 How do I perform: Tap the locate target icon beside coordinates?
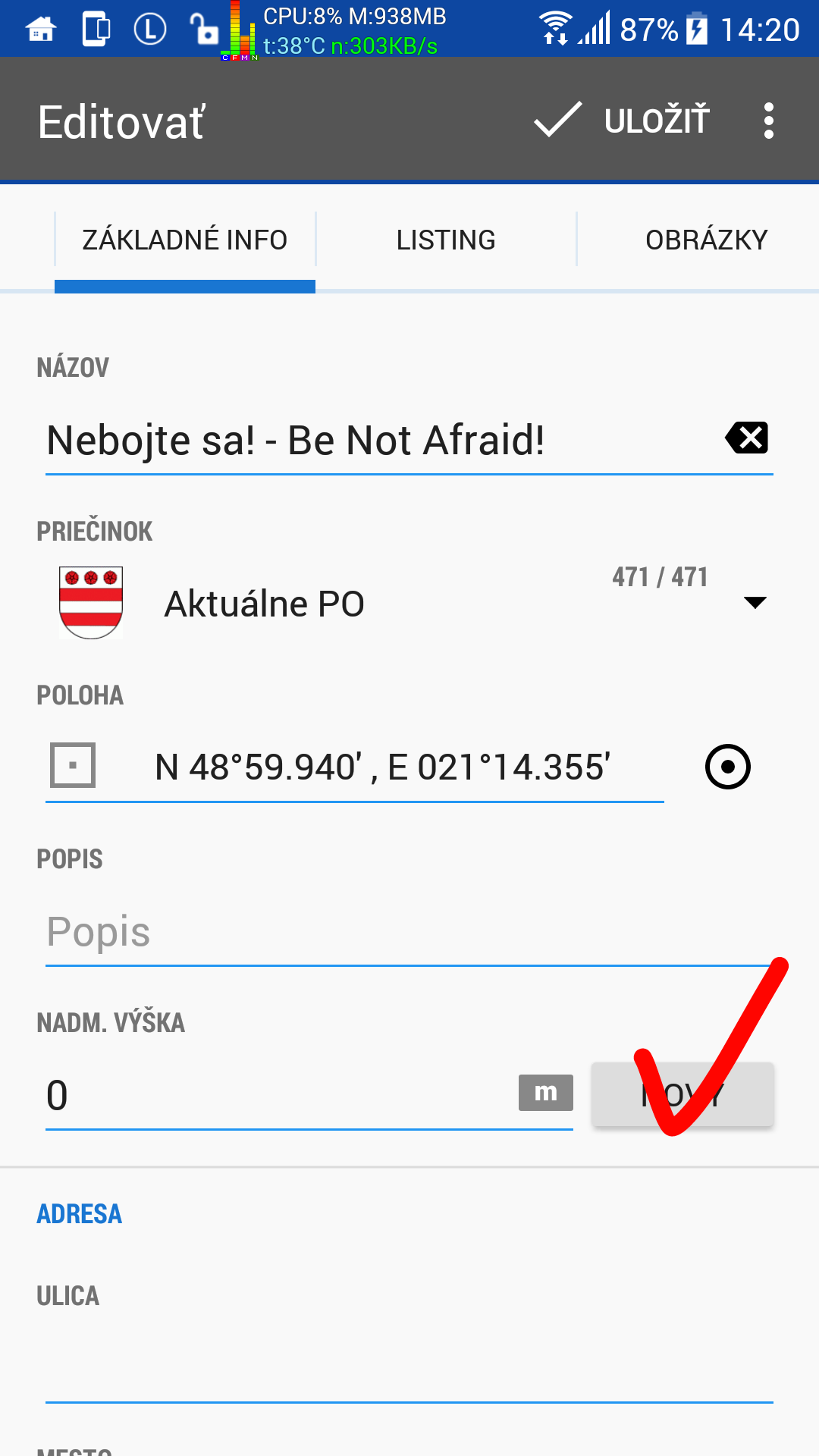[x=727, y=767]
